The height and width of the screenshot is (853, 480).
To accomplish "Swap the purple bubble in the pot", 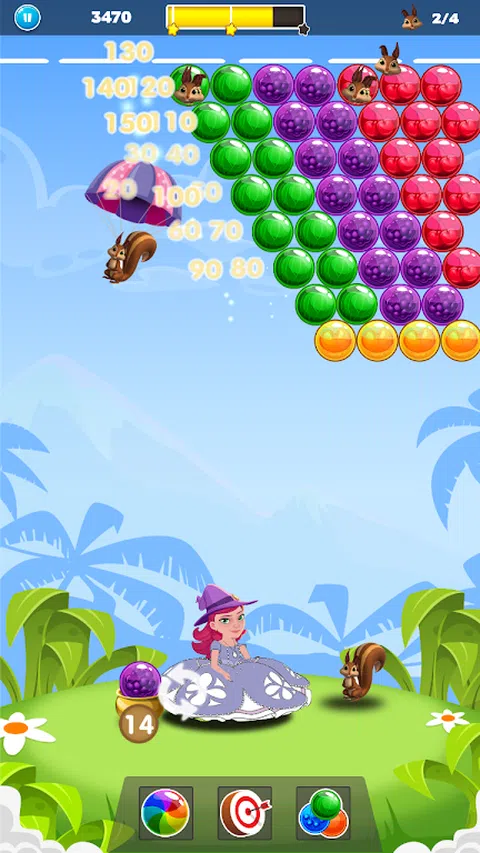I will tap(140, 679).
